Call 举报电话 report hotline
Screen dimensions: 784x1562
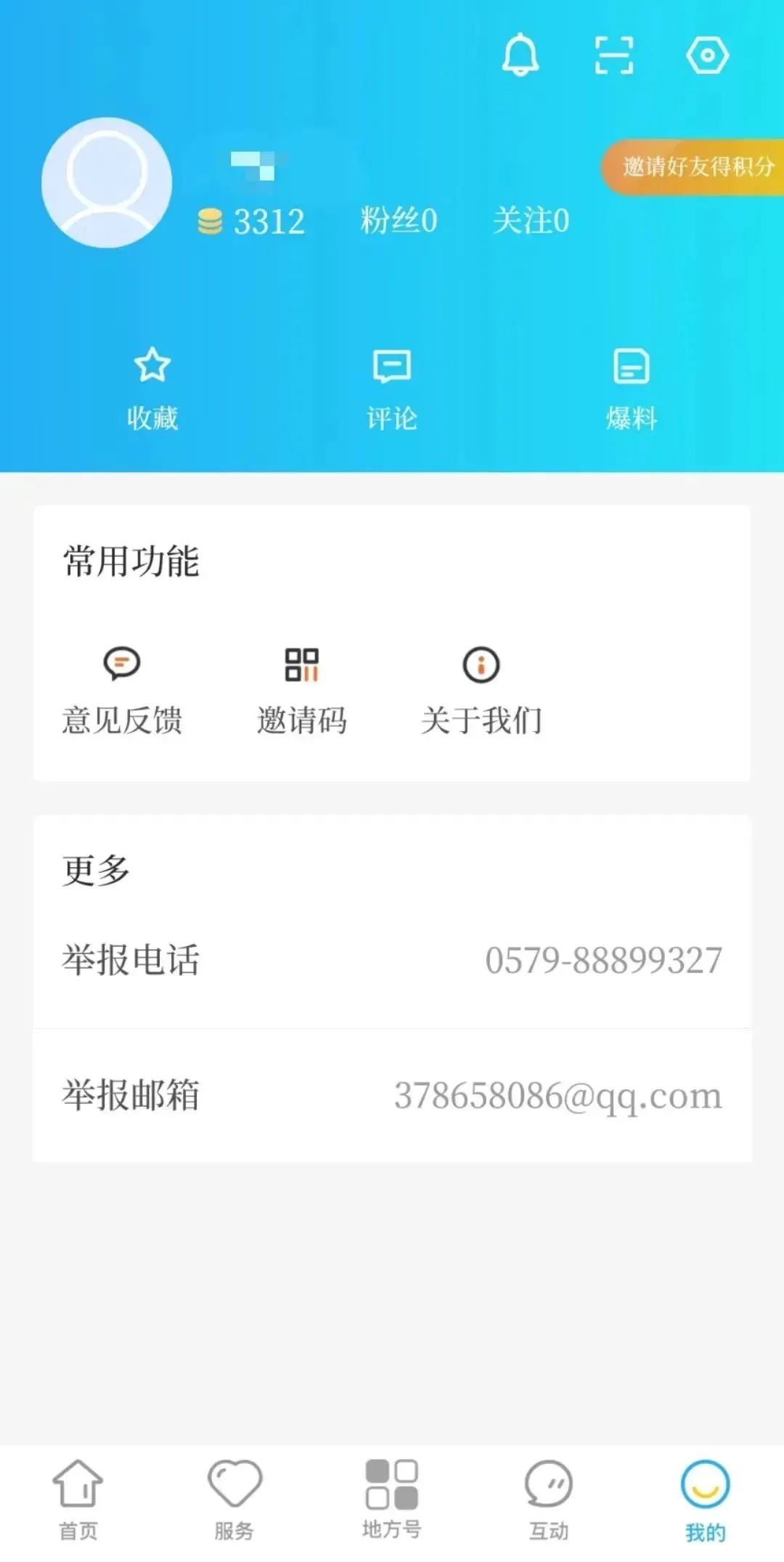(x=392, y=960)
